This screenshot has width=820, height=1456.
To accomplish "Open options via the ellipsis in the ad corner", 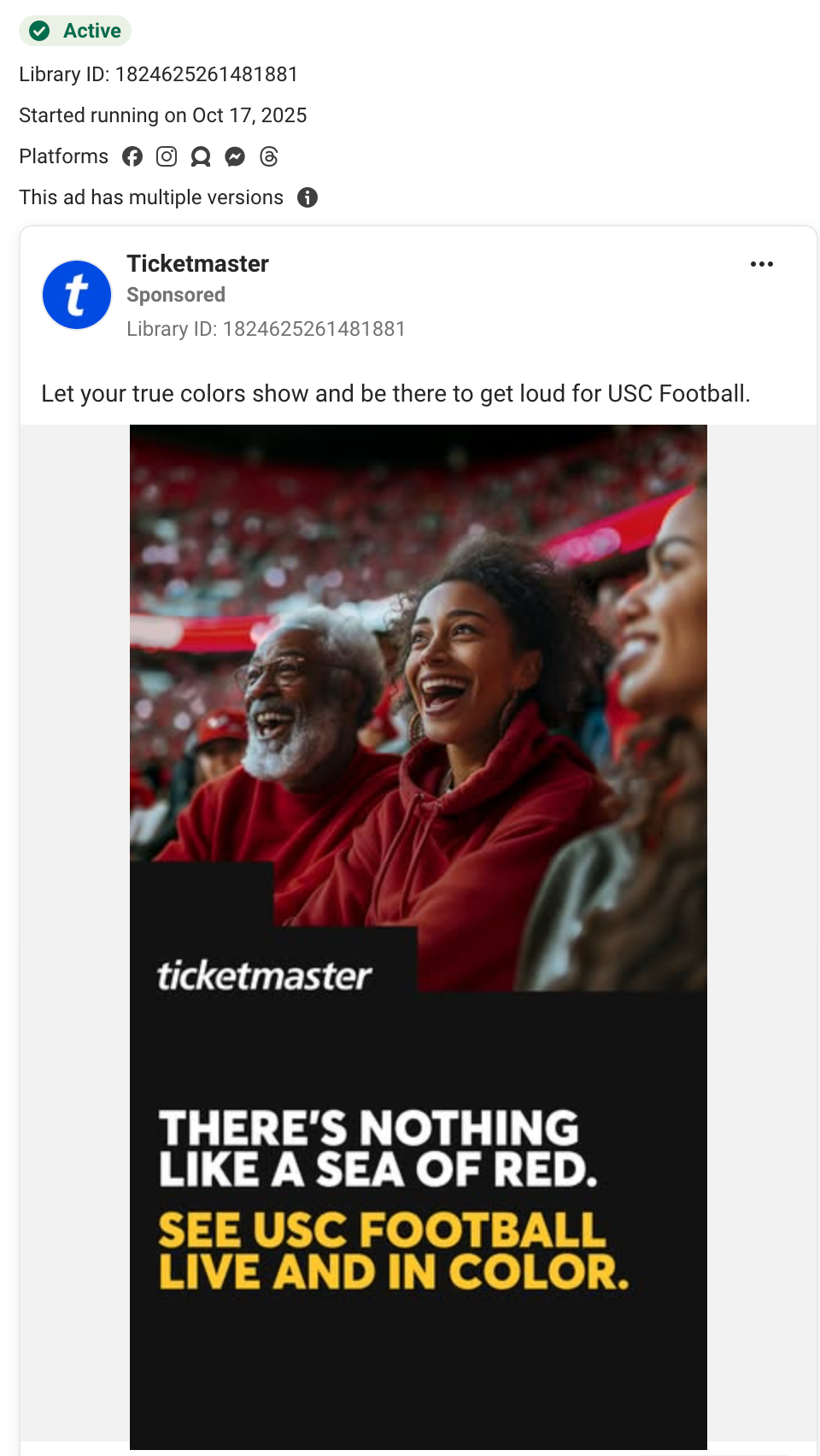I will pyautogui.click(x=761, y=264).
